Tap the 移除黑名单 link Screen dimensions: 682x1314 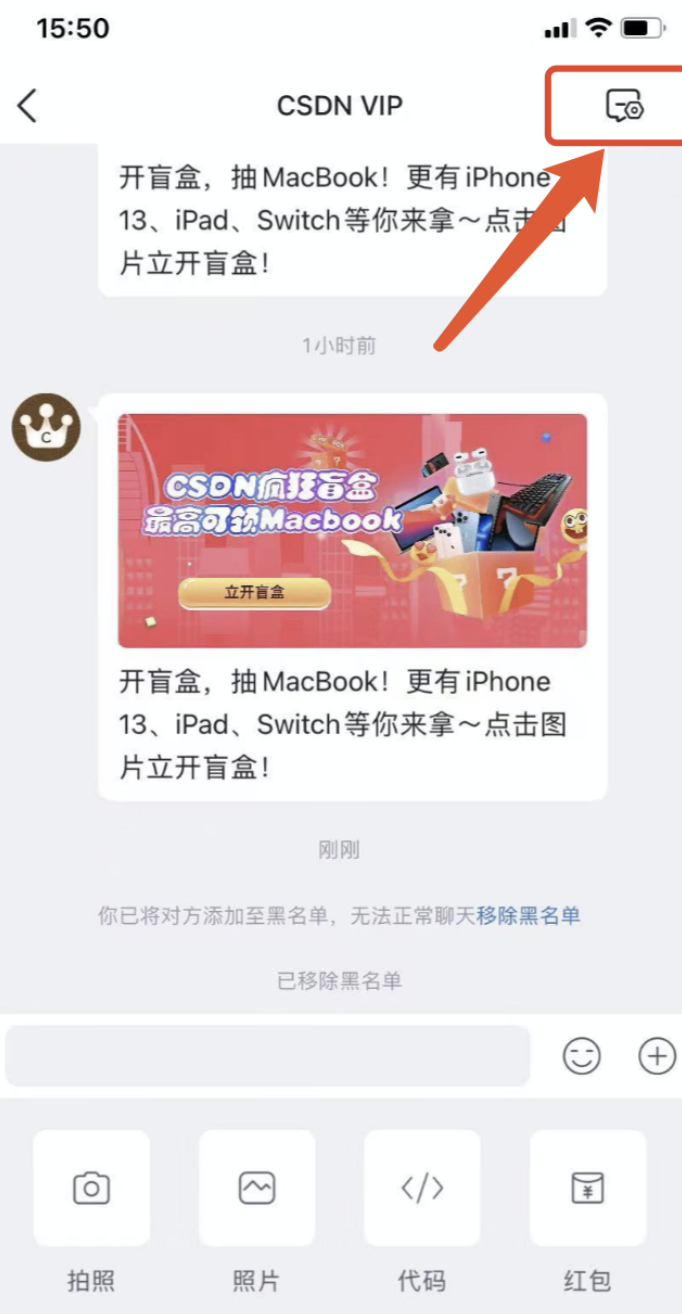(529, 915)
